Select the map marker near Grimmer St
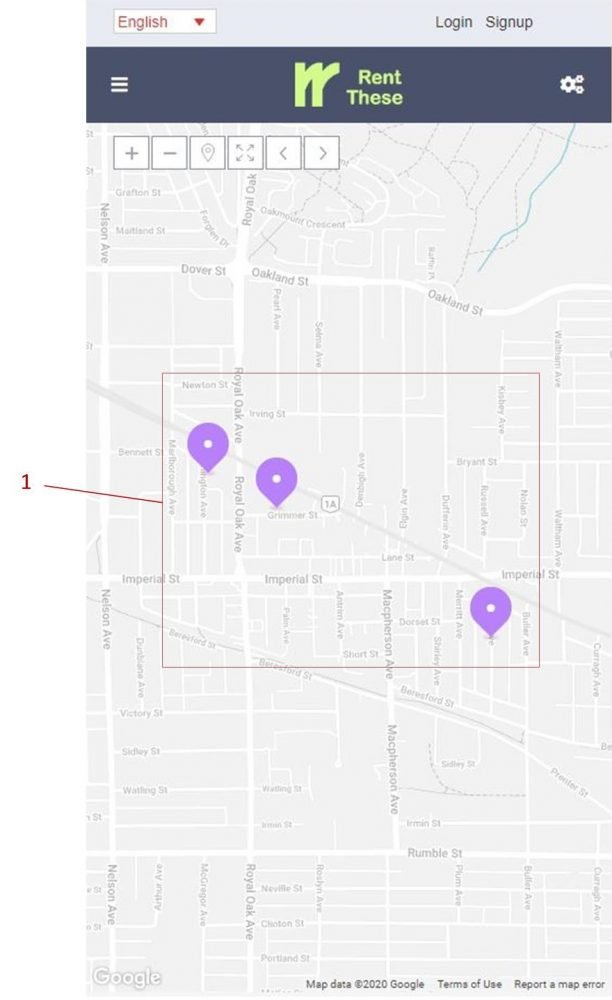The image size is (612, 1000). click(x=277, y=481)
